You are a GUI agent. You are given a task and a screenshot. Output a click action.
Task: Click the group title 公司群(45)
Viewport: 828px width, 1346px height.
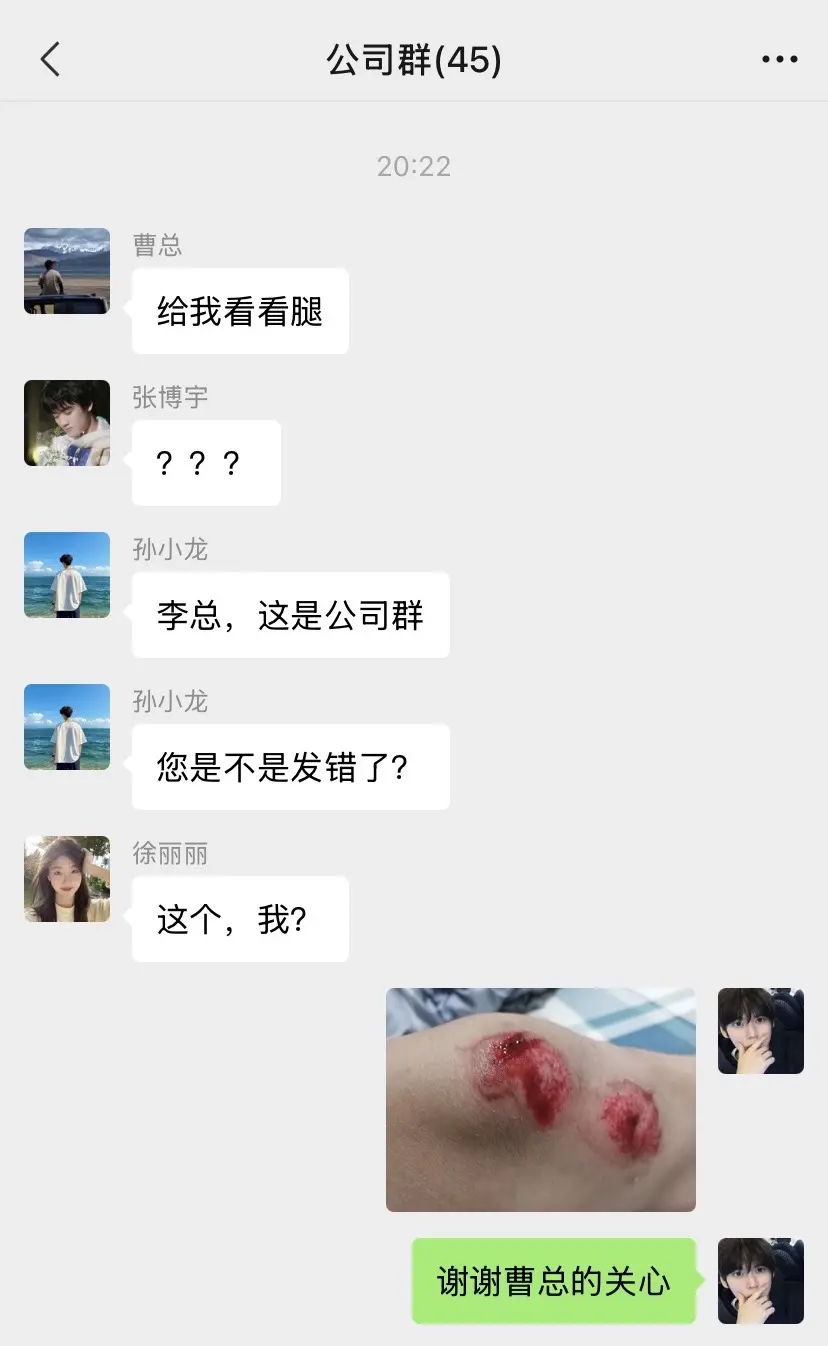(x=414, y=58)
